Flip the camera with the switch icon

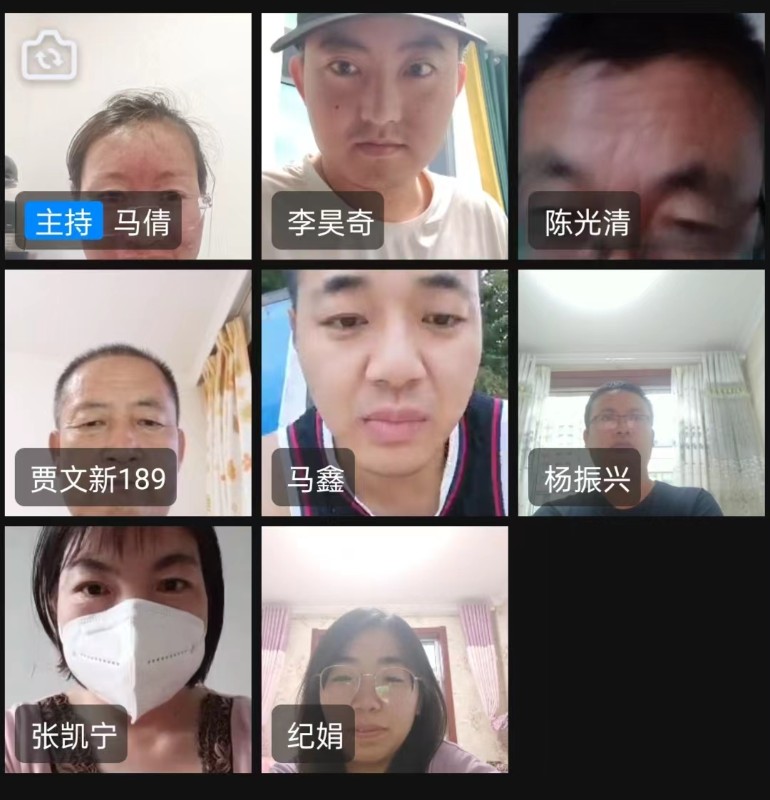tap(49, 56)
